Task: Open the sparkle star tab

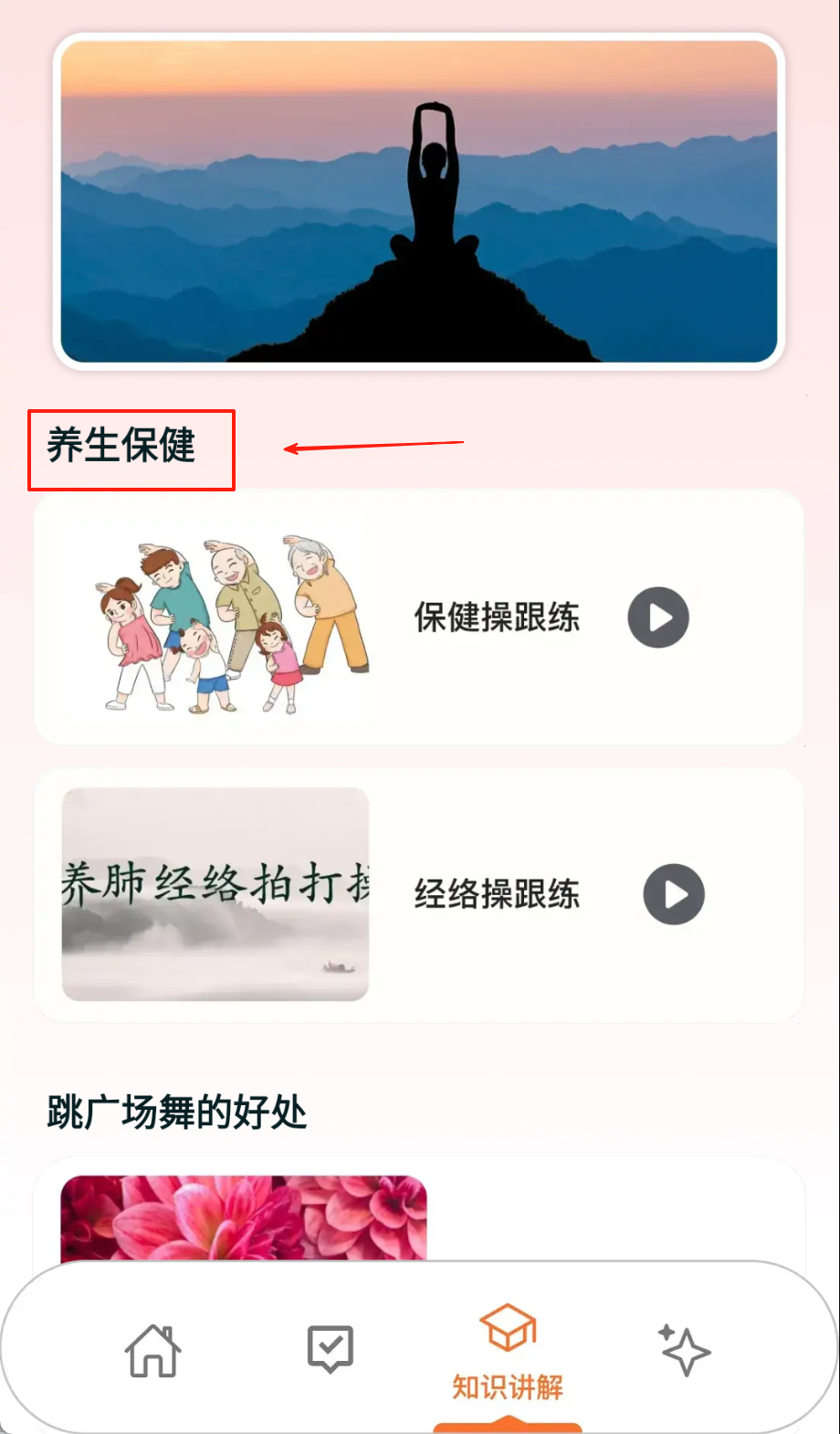Action: [684, 1350]
